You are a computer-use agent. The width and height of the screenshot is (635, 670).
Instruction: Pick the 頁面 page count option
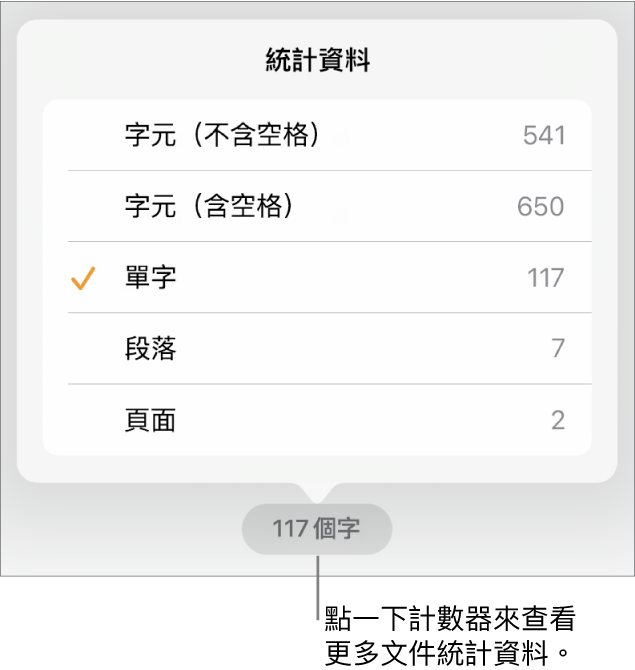(317, 420)
